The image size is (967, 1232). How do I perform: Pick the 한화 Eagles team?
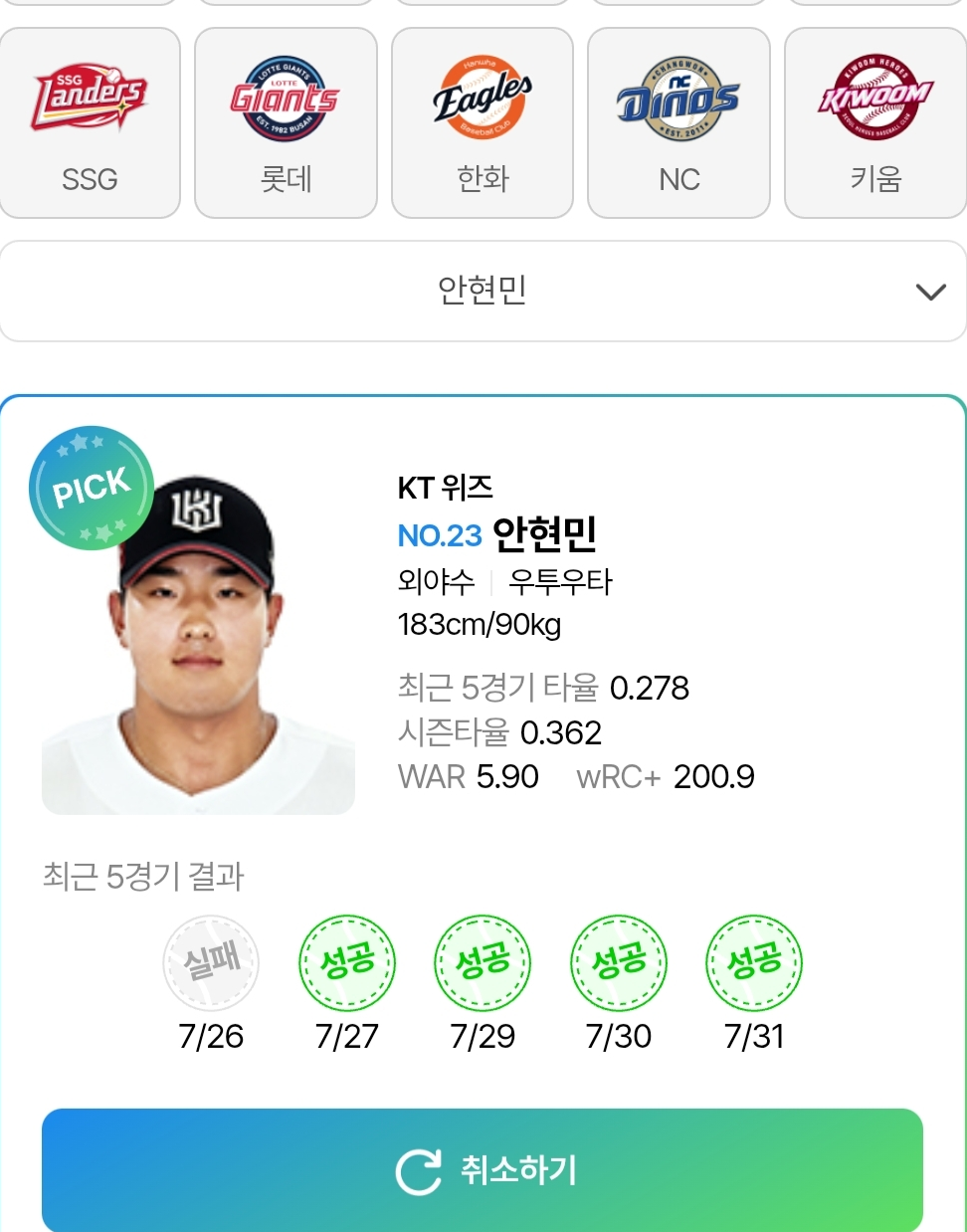click(x=483, y=123)
